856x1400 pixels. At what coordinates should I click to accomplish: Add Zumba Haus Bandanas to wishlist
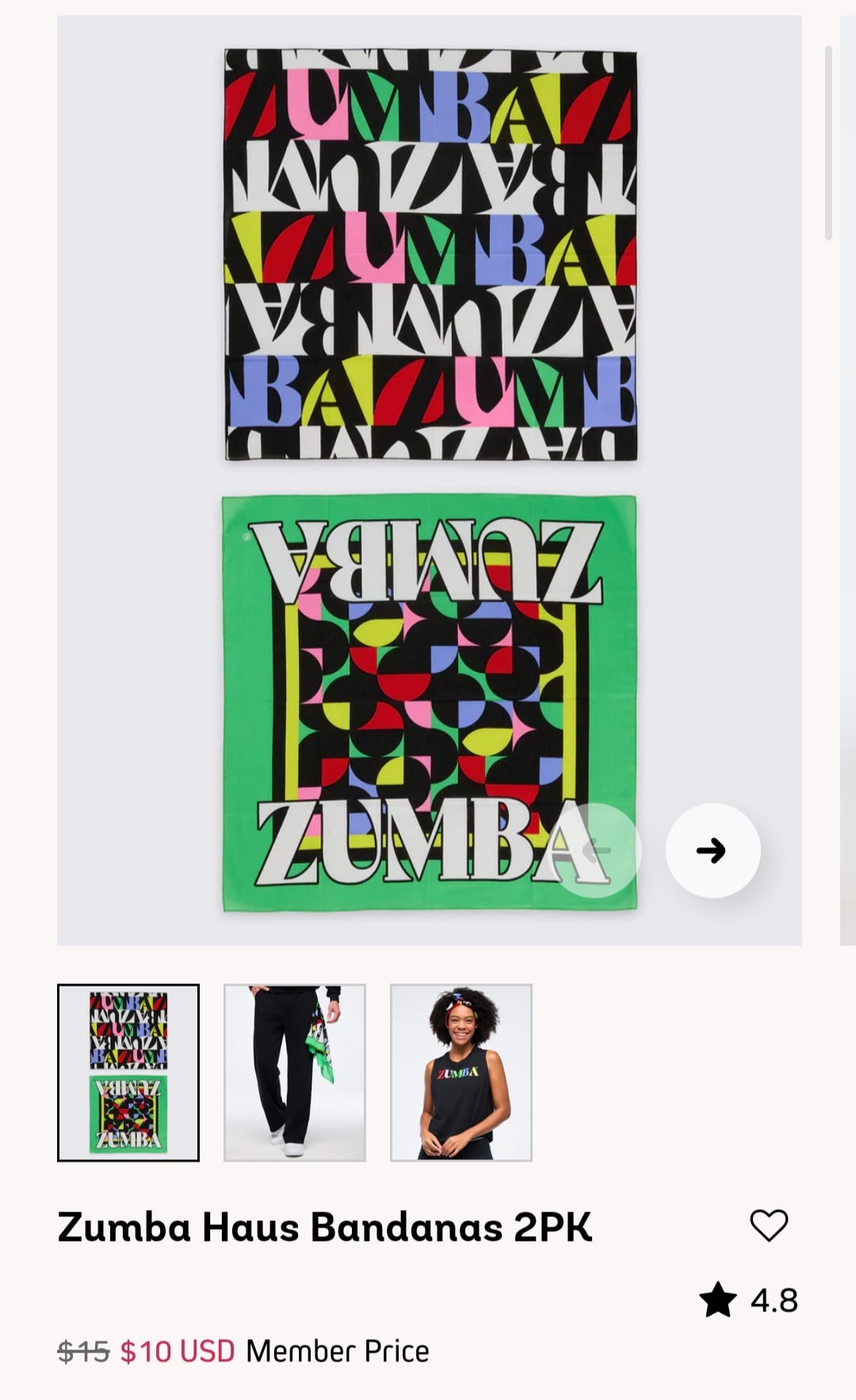768,1226
